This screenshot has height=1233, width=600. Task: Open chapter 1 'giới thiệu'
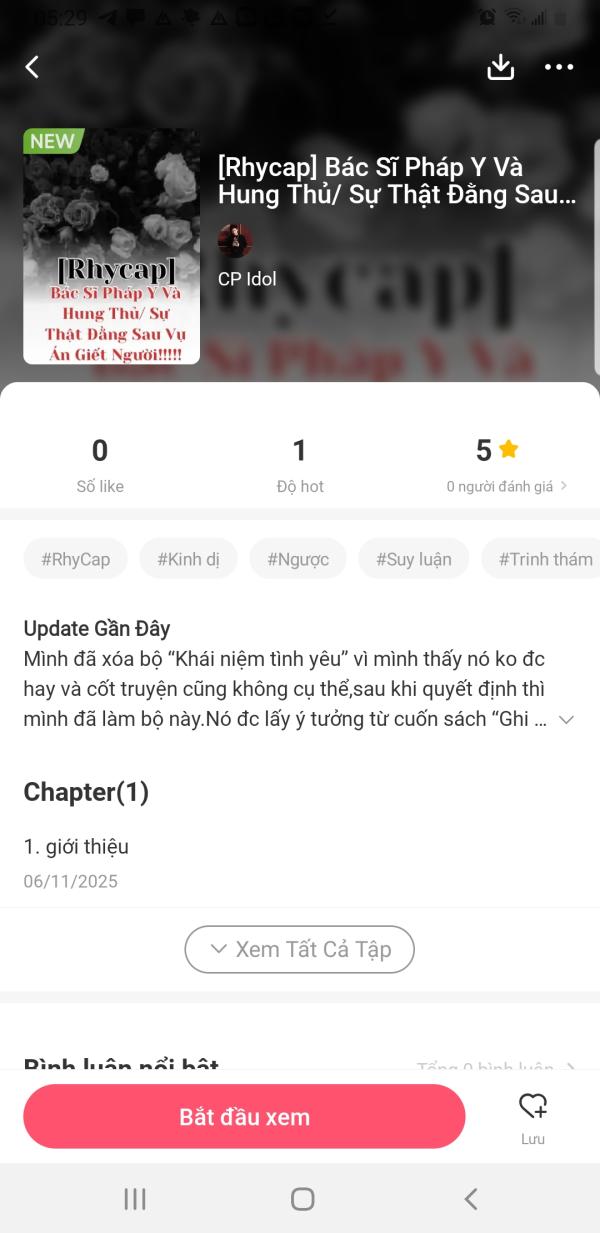(x=76, y=847)
